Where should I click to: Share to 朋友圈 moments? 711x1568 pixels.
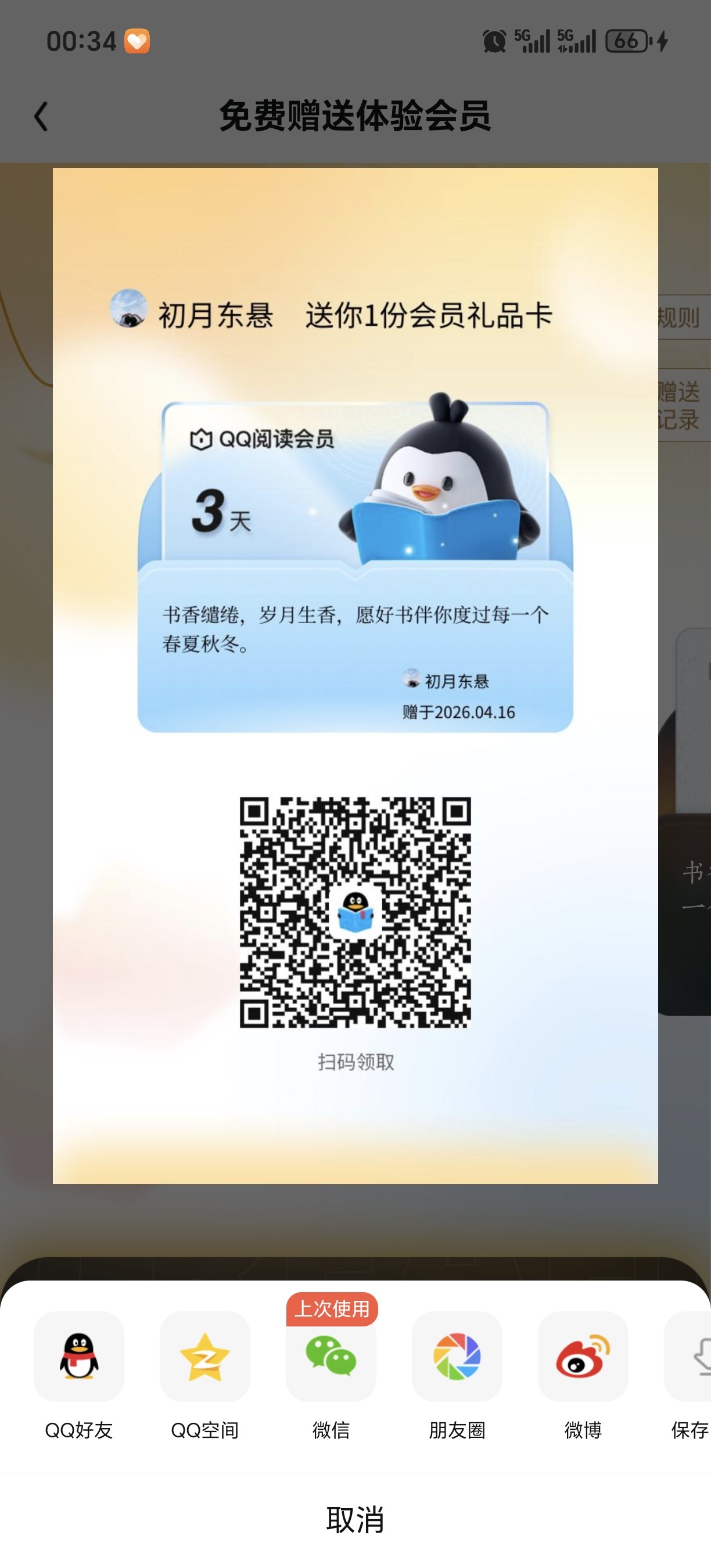point(457,1356)
